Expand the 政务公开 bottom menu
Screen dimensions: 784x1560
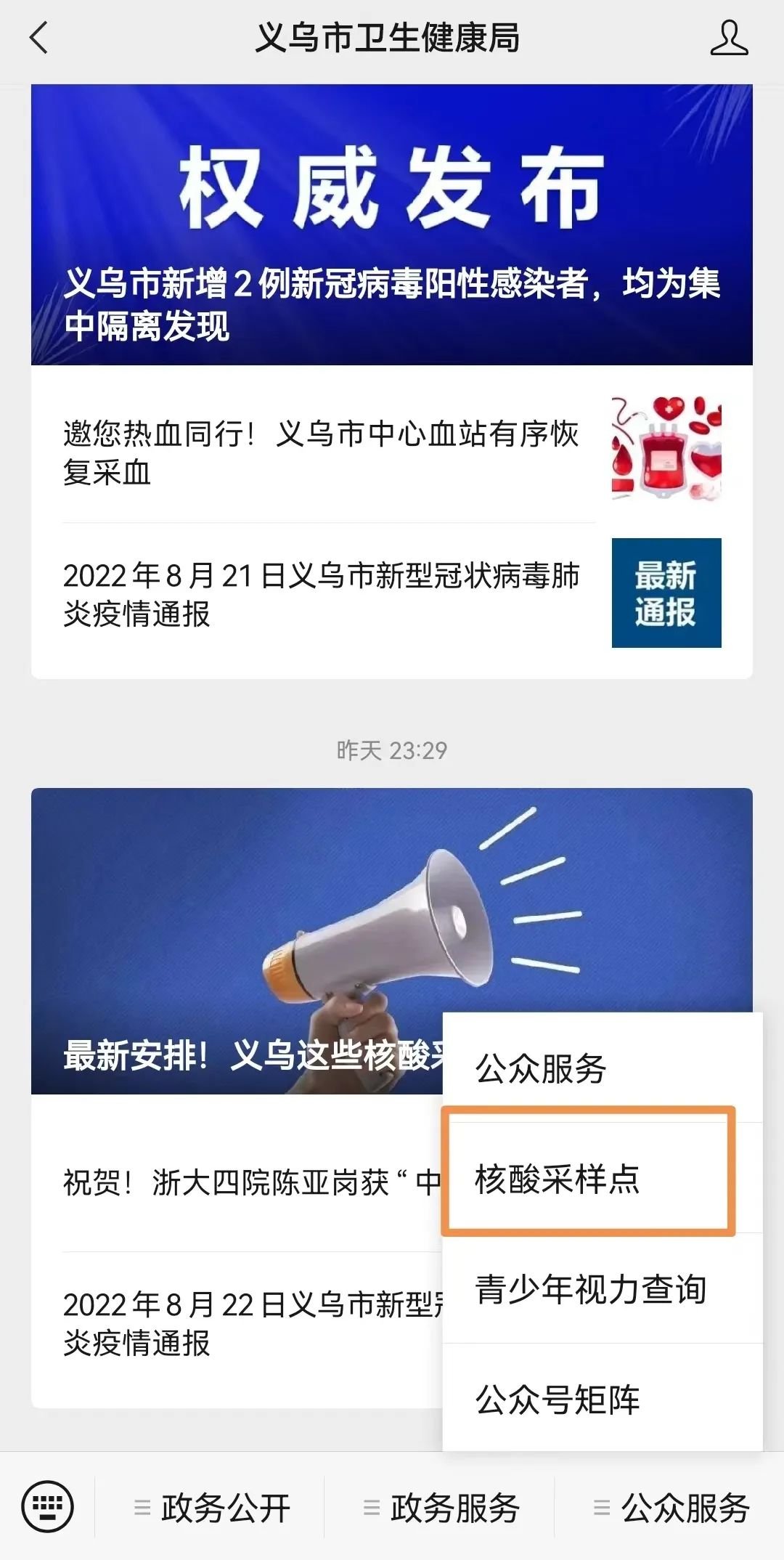pos(212,1508)
